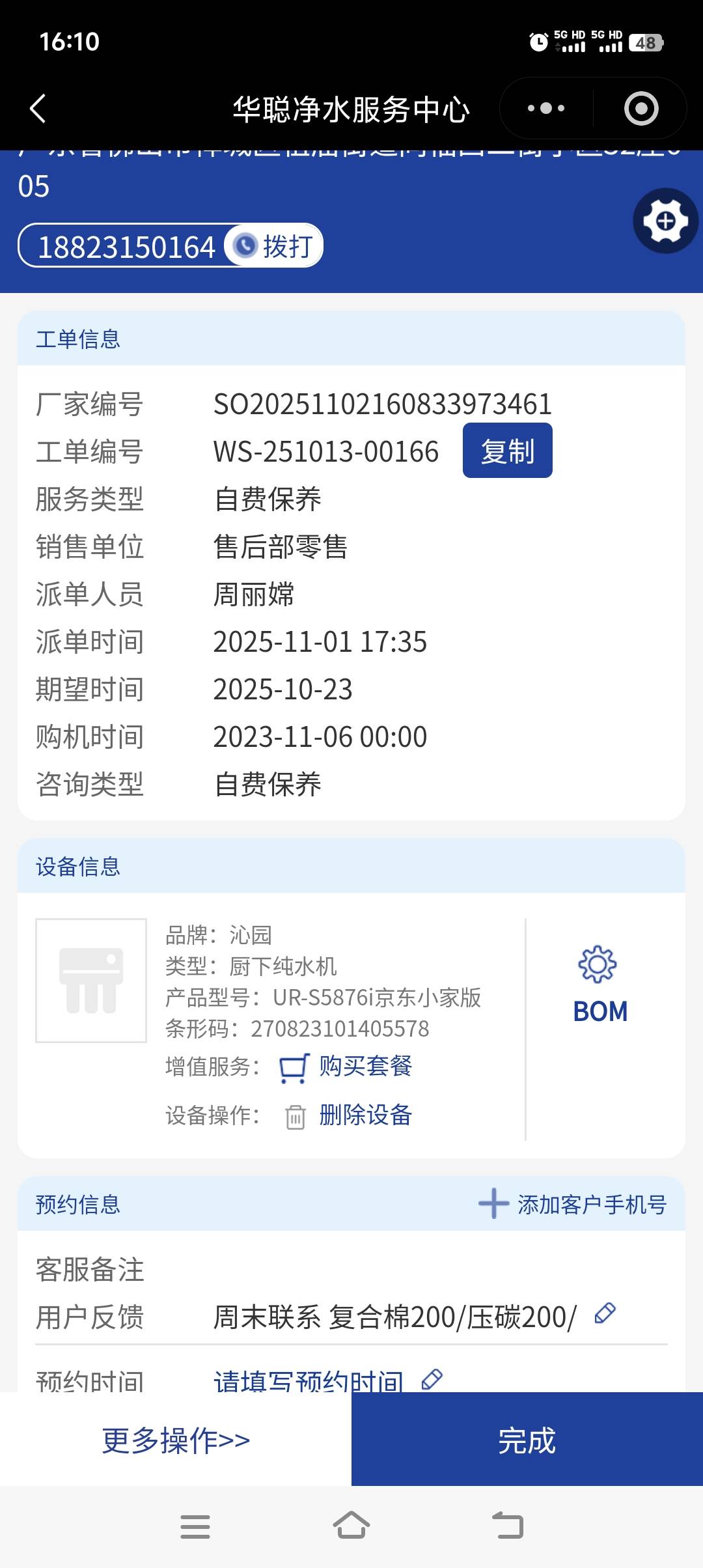Screen dimensions: 703x1568
Task: Go back using the header arrow
Action: [x=38, y=109]
